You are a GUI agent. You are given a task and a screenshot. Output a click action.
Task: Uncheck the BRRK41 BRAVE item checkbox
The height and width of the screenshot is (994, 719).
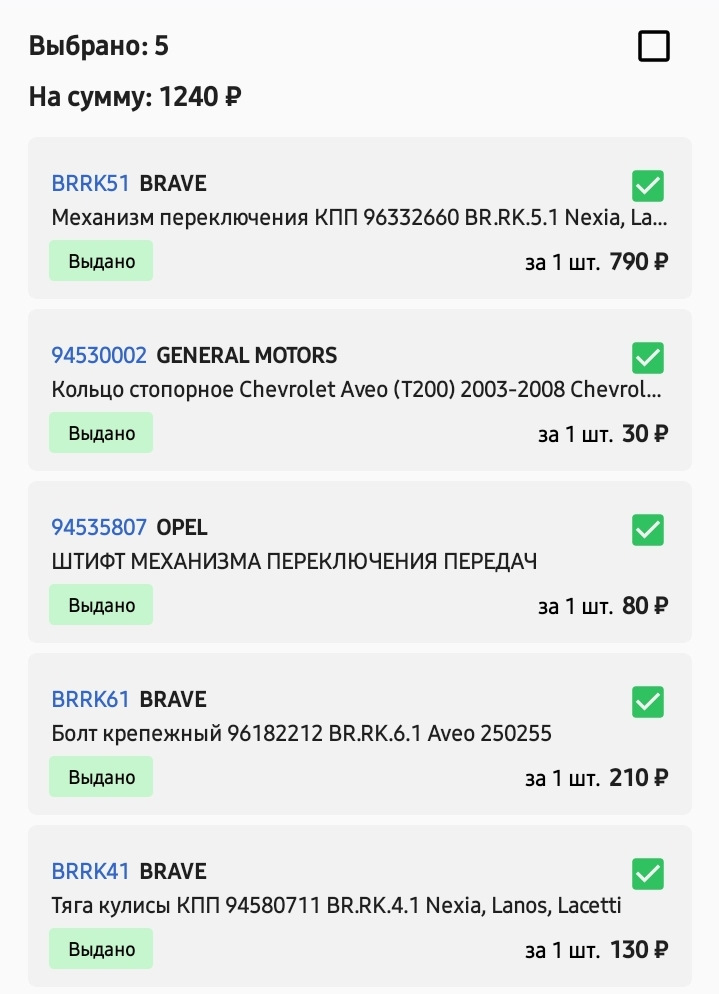pyautogui.click(x=648, y=874)
